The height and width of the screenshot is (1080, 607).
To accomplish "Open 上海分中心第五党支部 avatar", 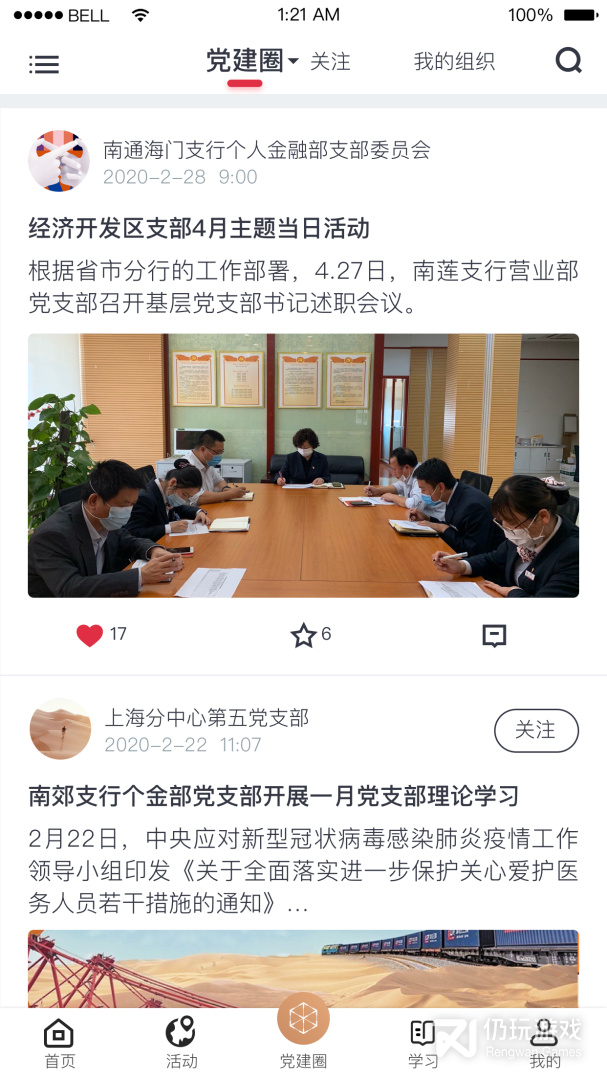I will click(x=60, y=729).
